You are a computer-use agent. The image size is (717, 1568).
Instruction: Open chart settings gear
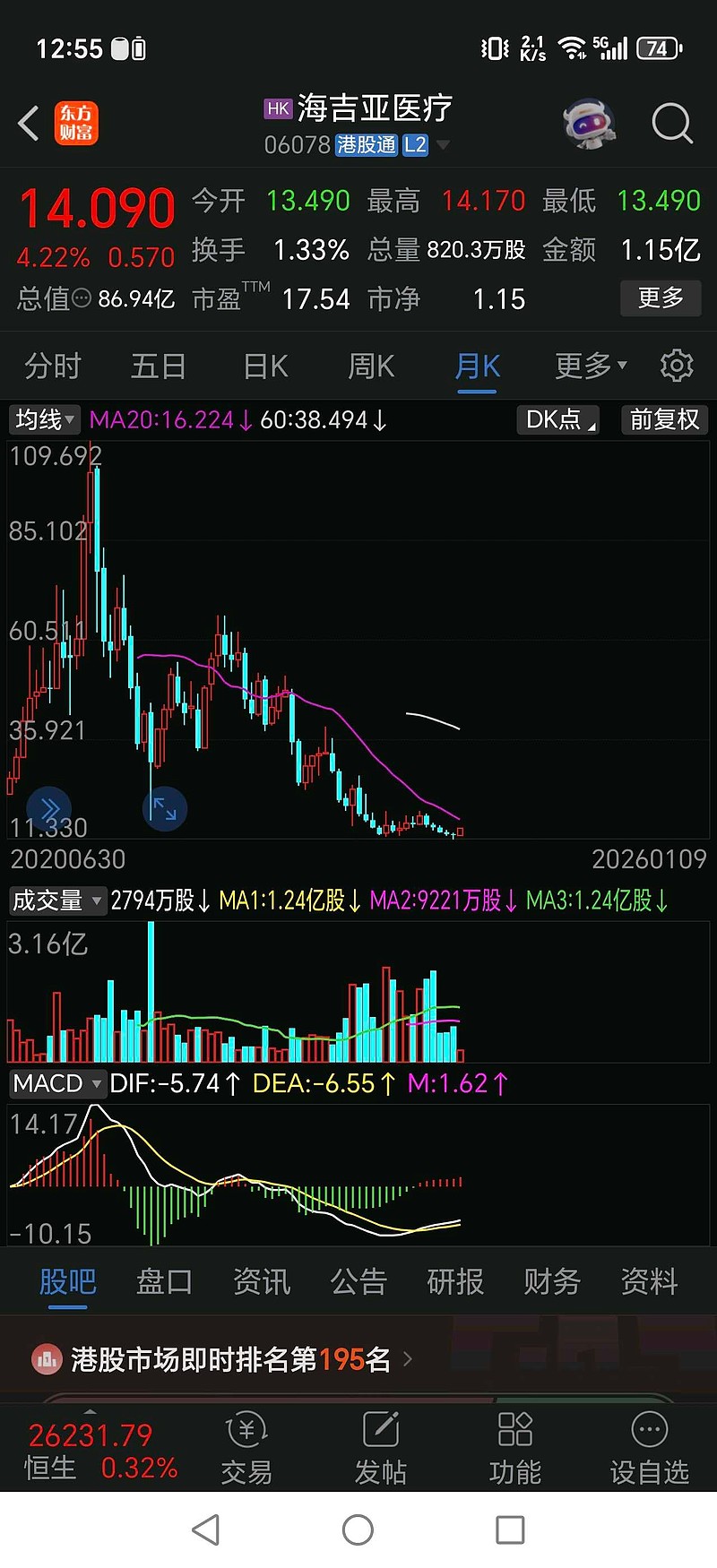coord(677,366)
